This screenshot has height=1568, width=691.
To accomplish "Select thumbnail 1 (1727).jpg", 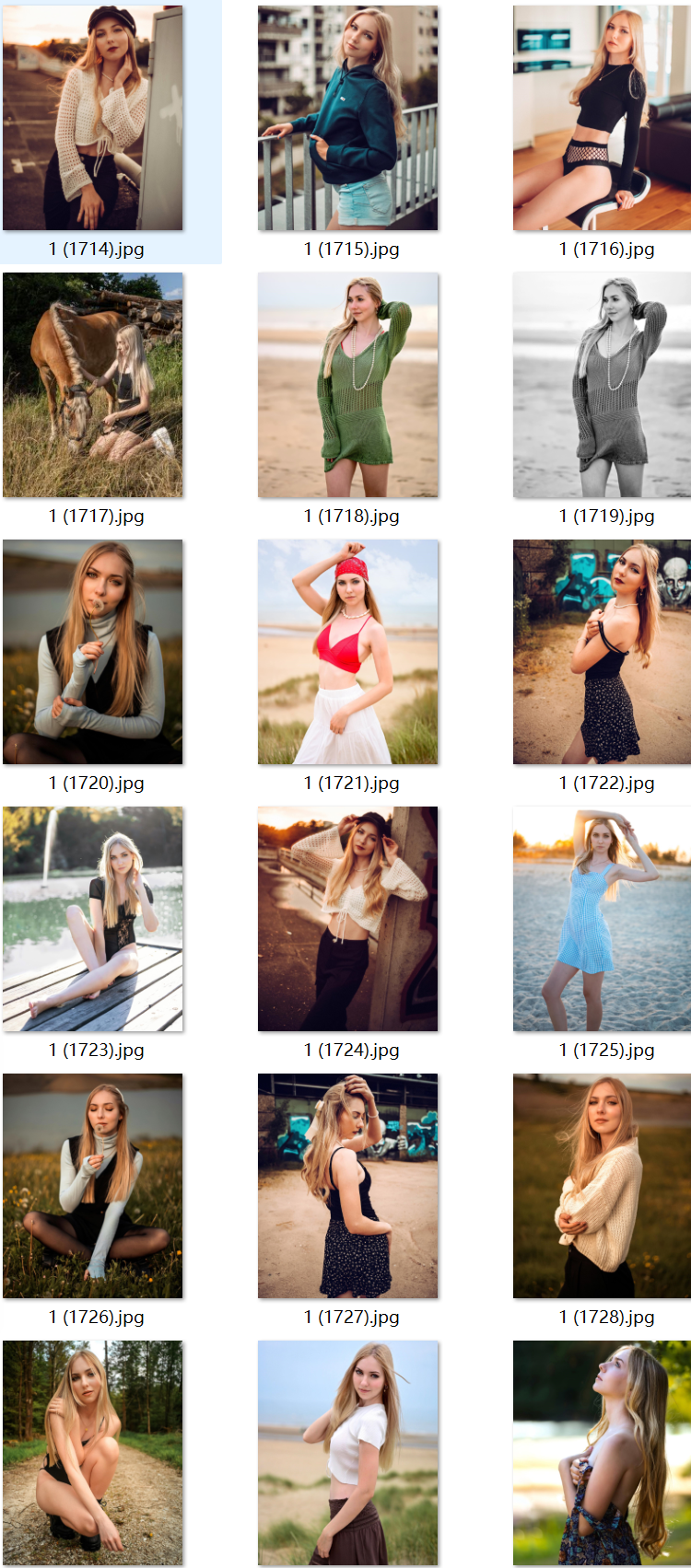I will click(x=347, y=1186).
